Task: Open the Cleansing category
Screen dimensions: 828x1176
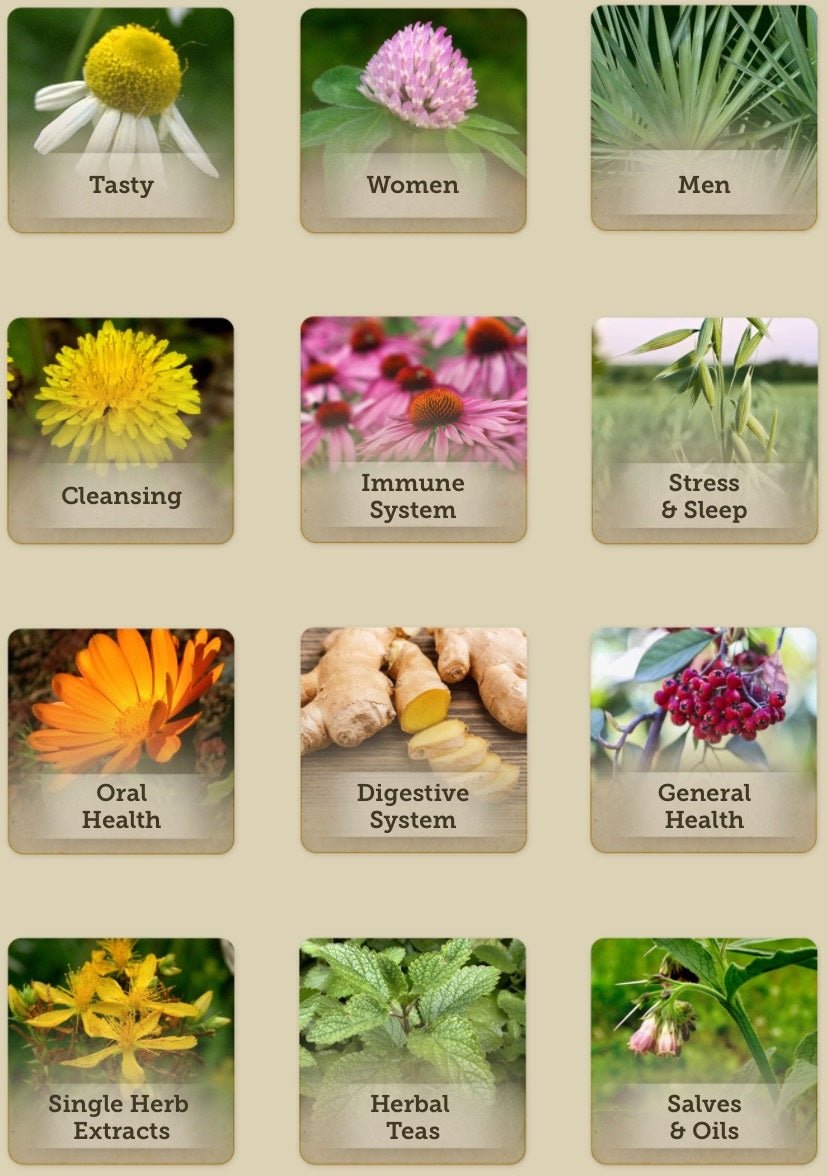Action: 120,495
